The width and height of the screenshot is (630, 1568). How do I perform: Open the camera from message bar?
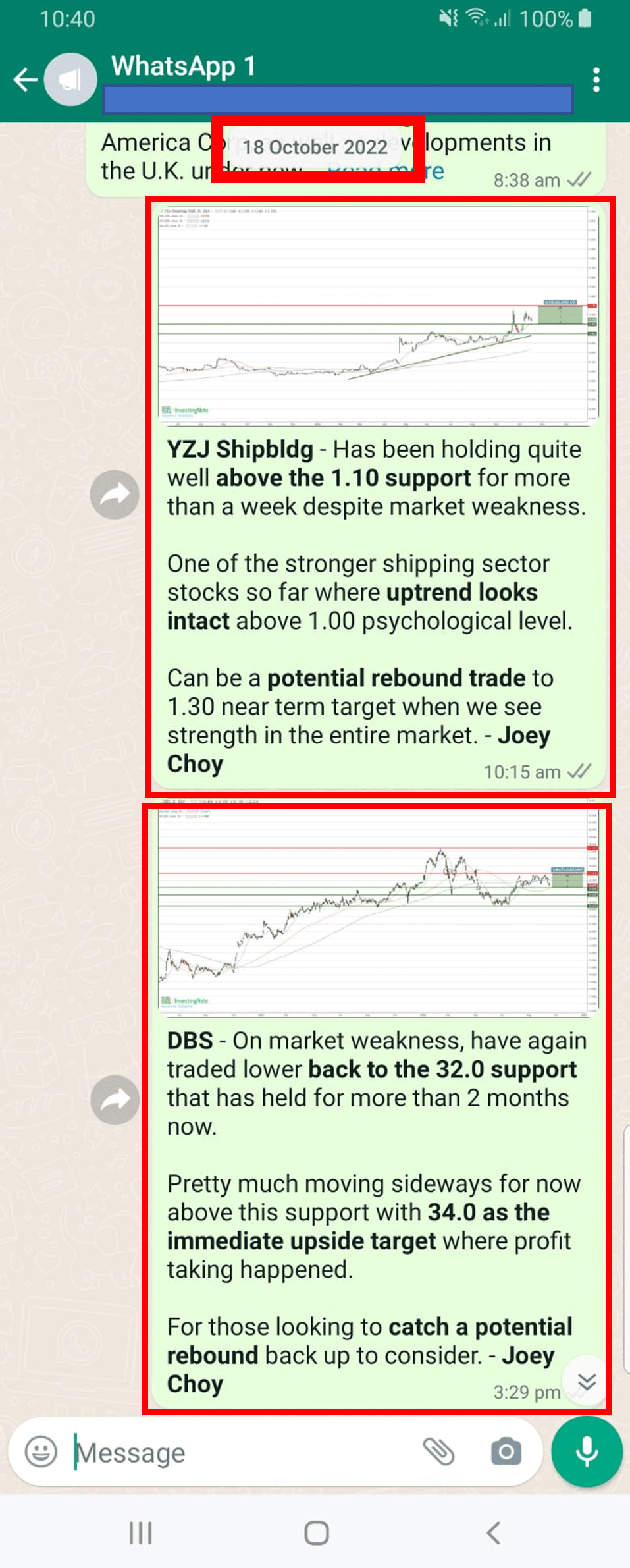(506, 1451)
